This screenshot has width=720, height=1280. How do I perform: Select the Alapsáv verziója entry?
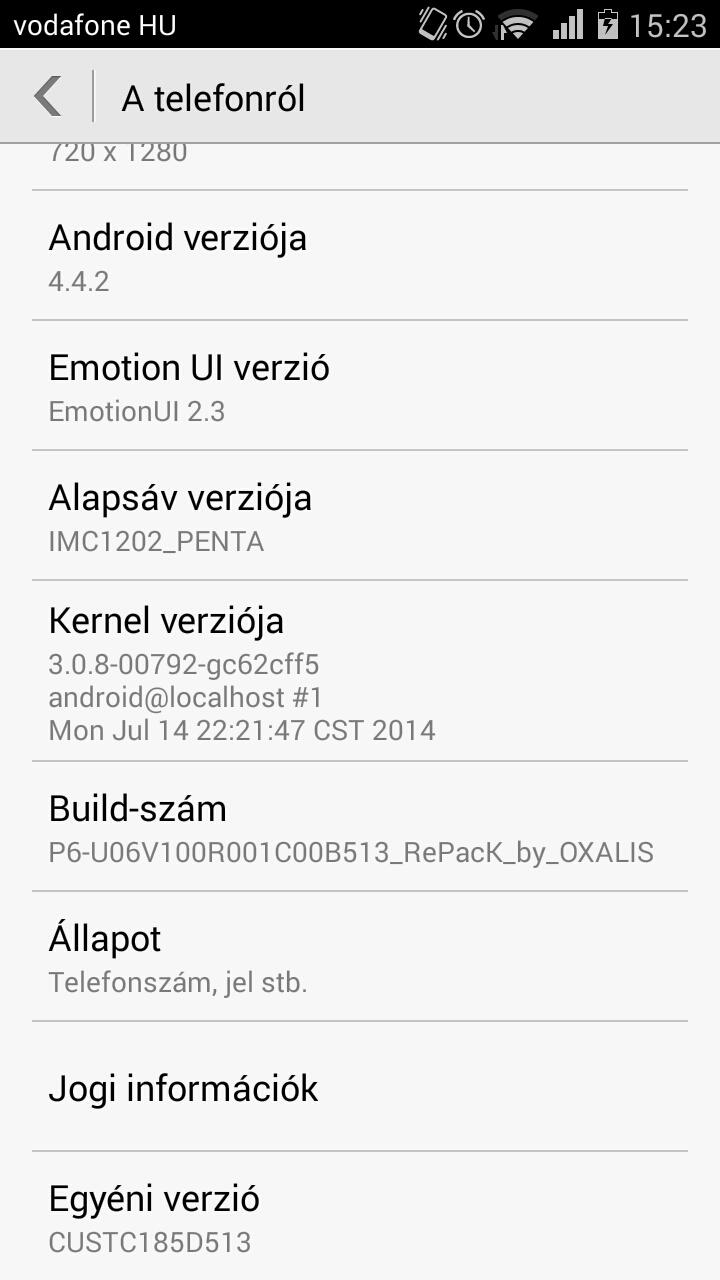(x=360, y=517)
